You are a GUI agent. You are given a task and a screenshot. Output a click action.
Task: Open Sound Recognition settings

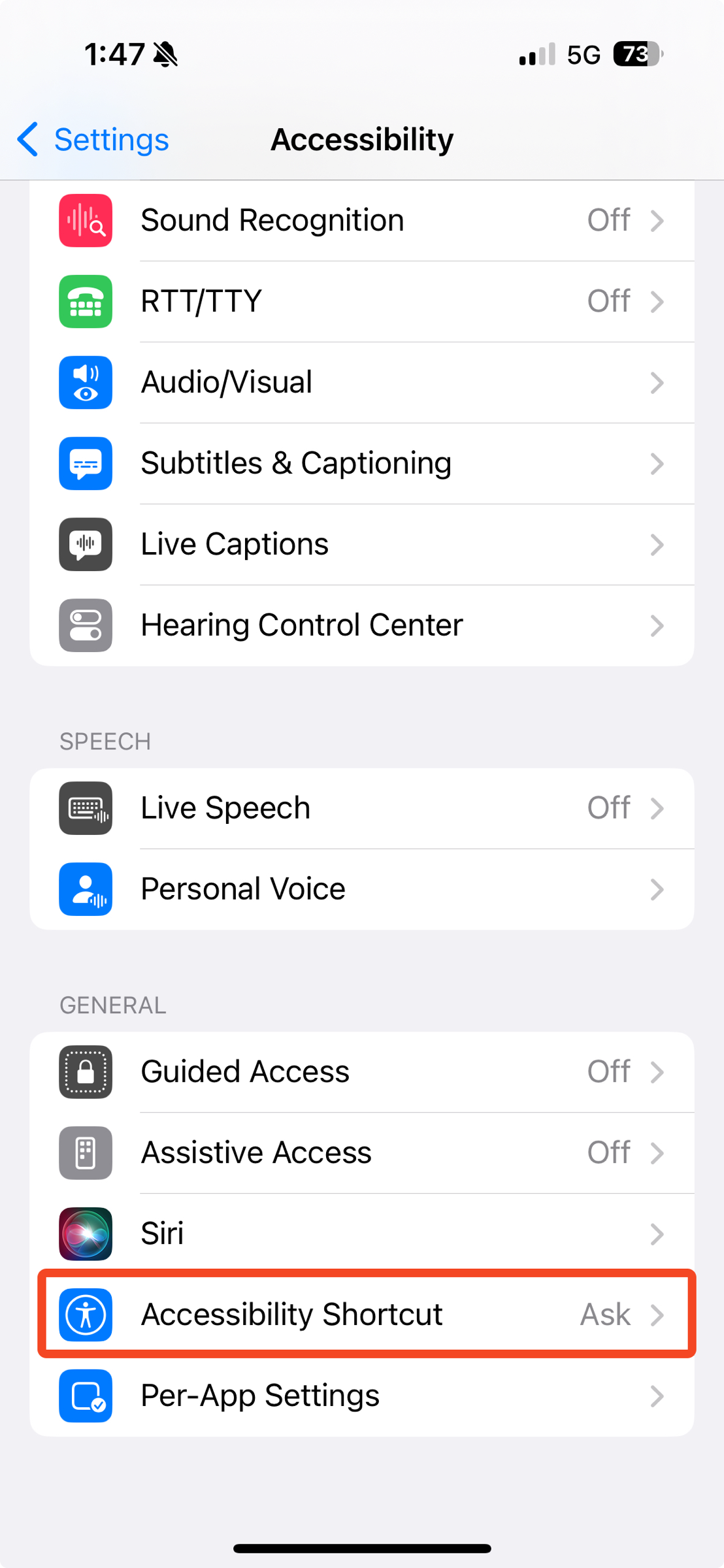[x=361, y=220]
